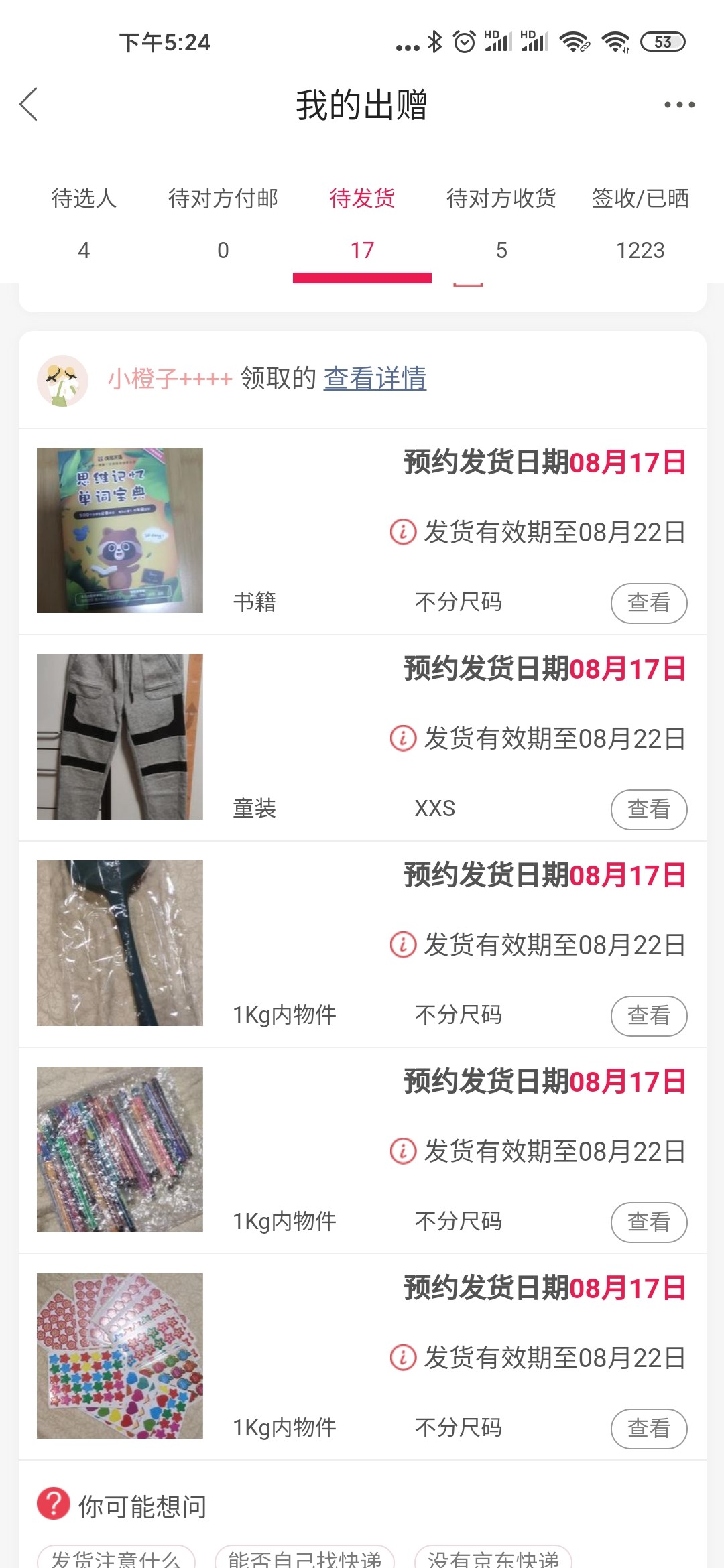Image resolution: width=724 pixels, height=1568 pixels.
Task: Select the 没有京东快递 question chip
Action: click(493, 1559)
